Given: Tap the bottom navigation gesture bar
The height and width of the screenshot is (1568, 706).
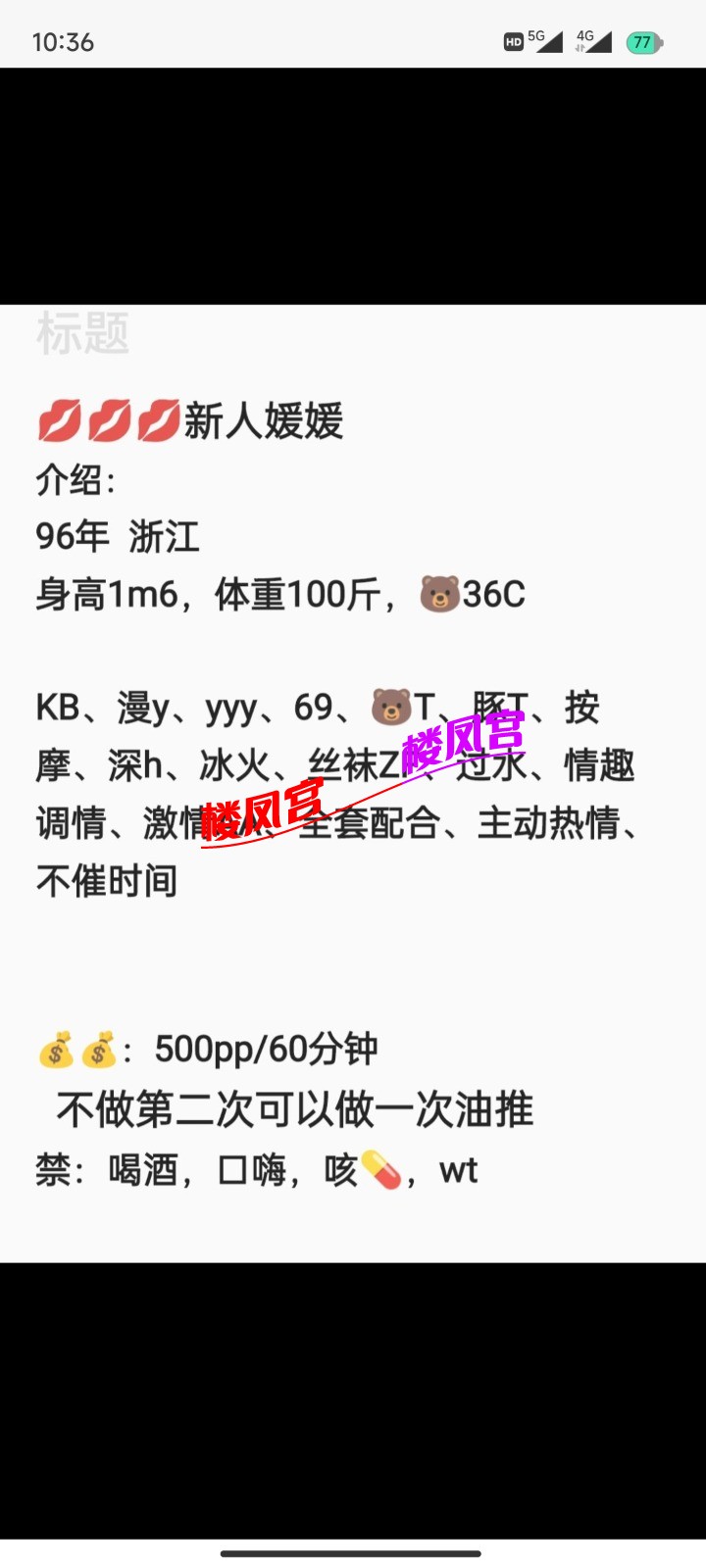Looking at the screenshot, I should click(353, 1552).
